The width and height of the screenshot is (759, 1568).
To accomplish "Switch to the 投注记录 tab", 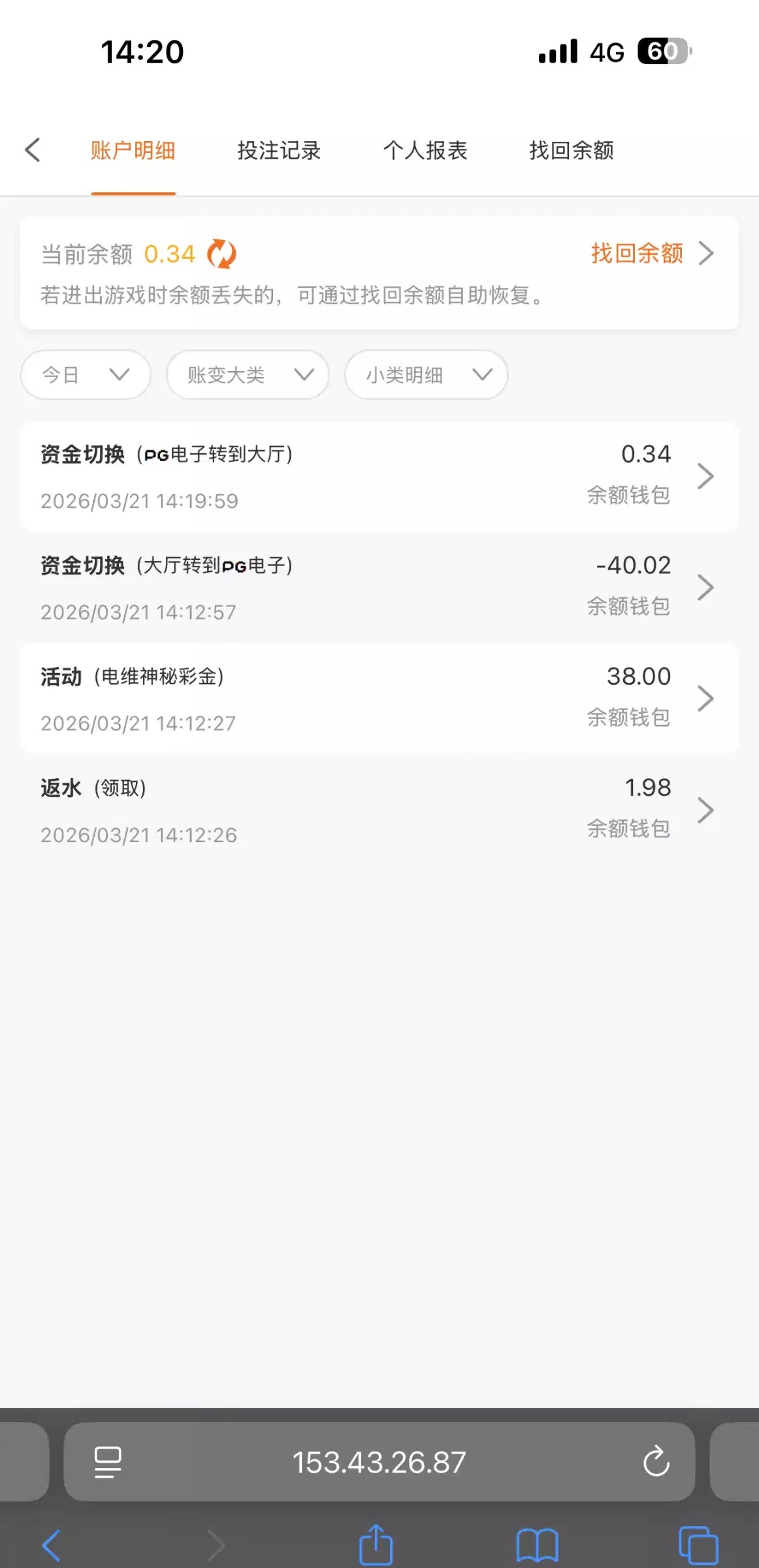I will tap(279, 151).
